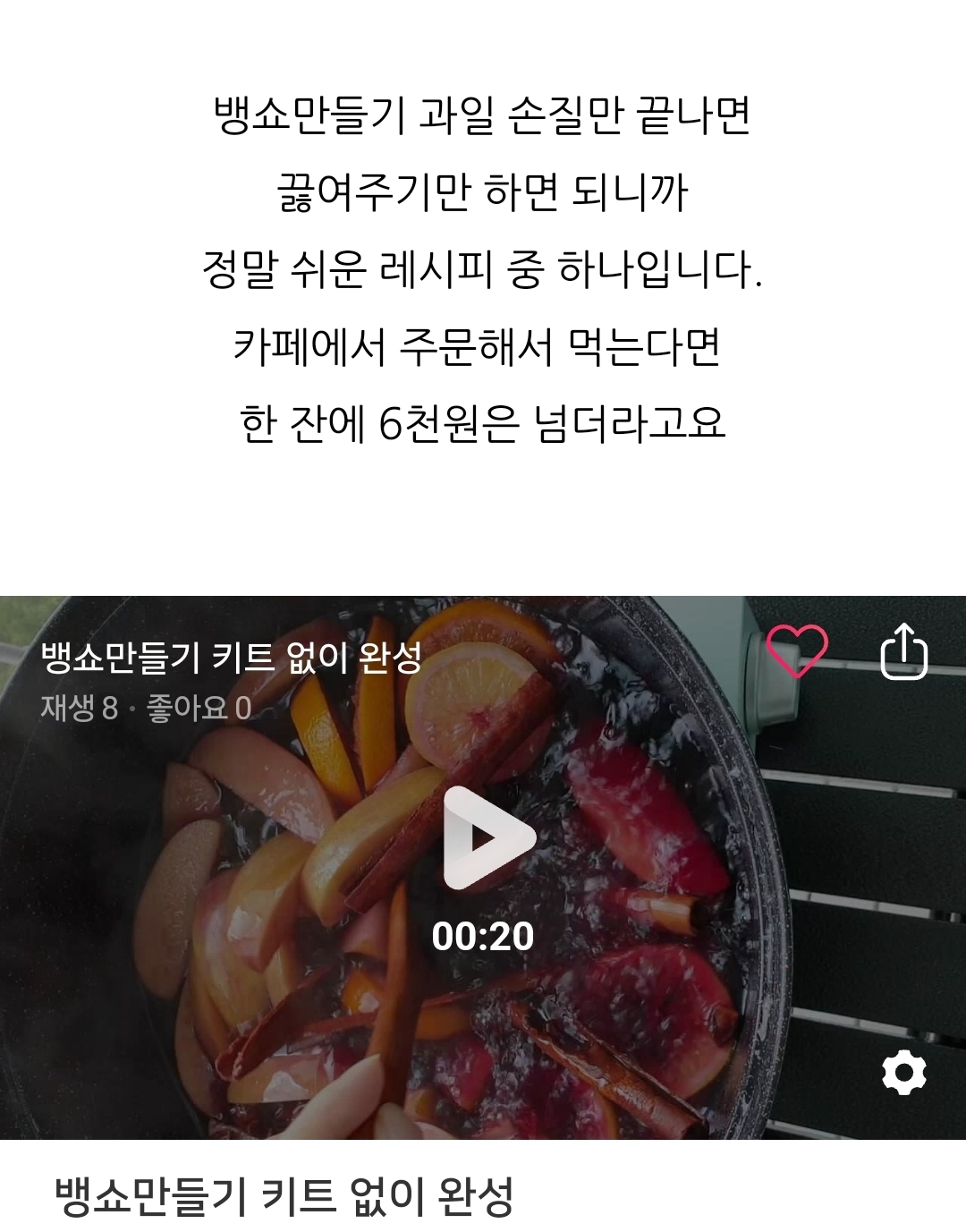Share the 뱅쇼만들기 video

(904, 650)
